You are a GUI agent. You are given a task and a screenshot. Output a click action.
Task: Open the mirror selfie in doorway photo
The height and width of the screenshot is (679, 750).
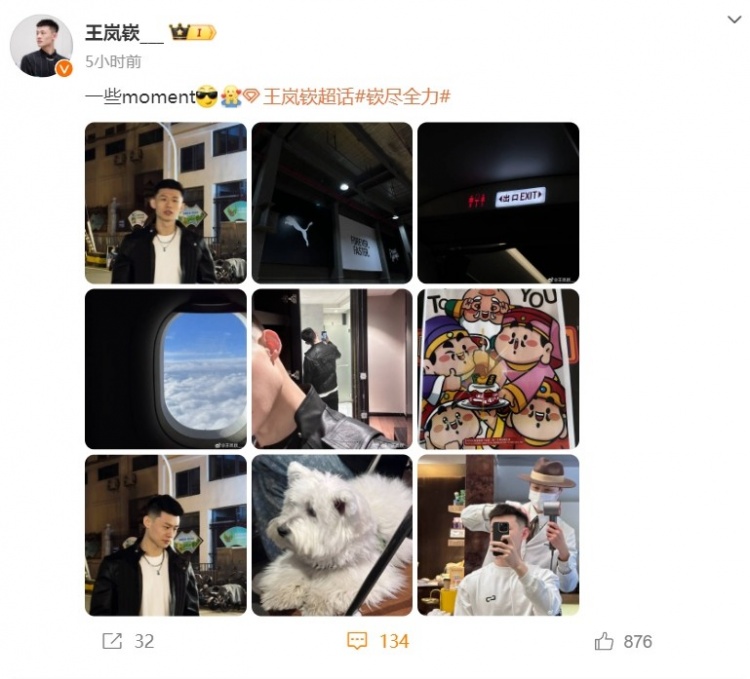click(x=332, y=369)
